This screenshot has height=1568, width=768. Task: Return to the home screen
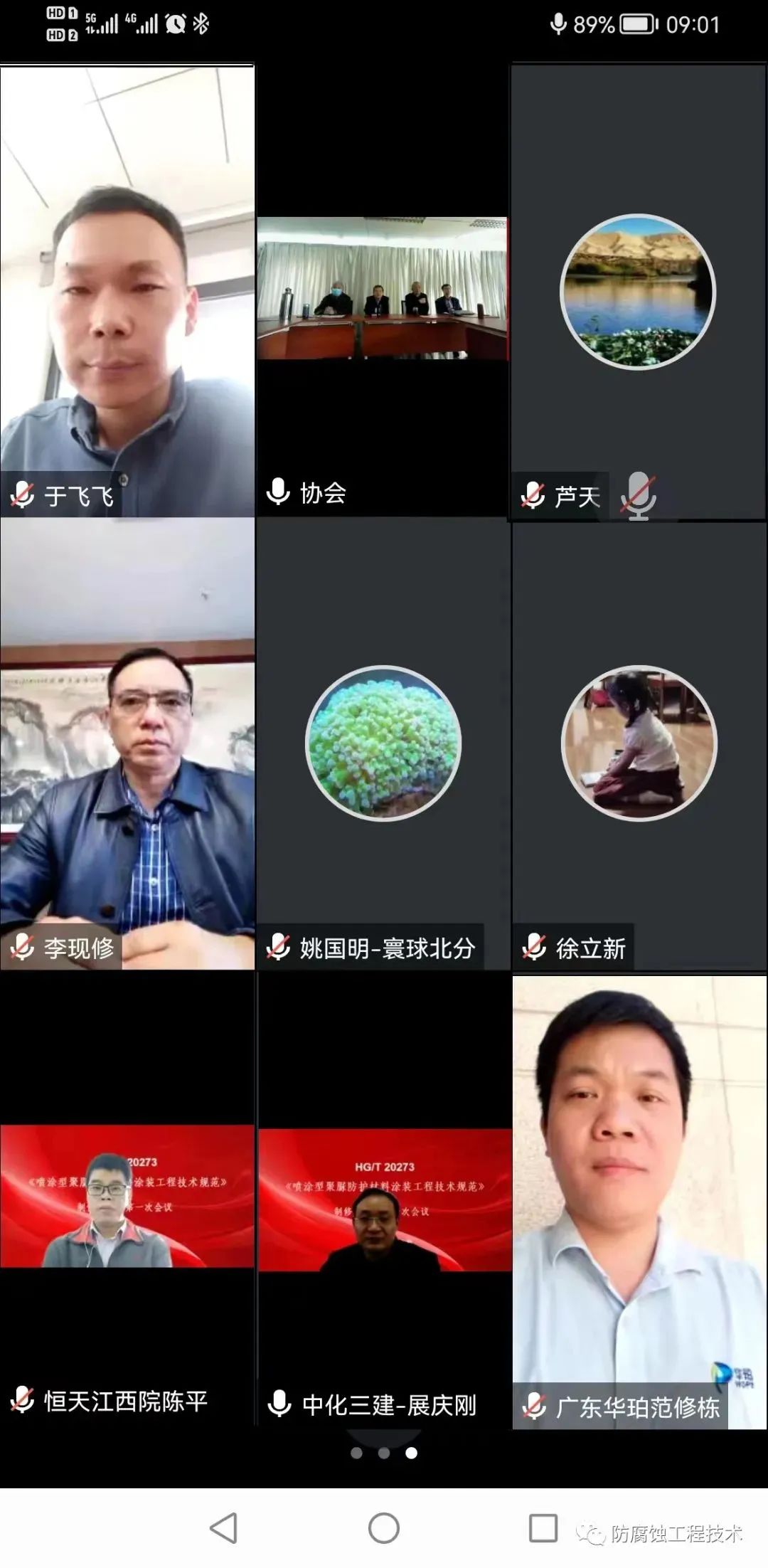[384, 1528]
